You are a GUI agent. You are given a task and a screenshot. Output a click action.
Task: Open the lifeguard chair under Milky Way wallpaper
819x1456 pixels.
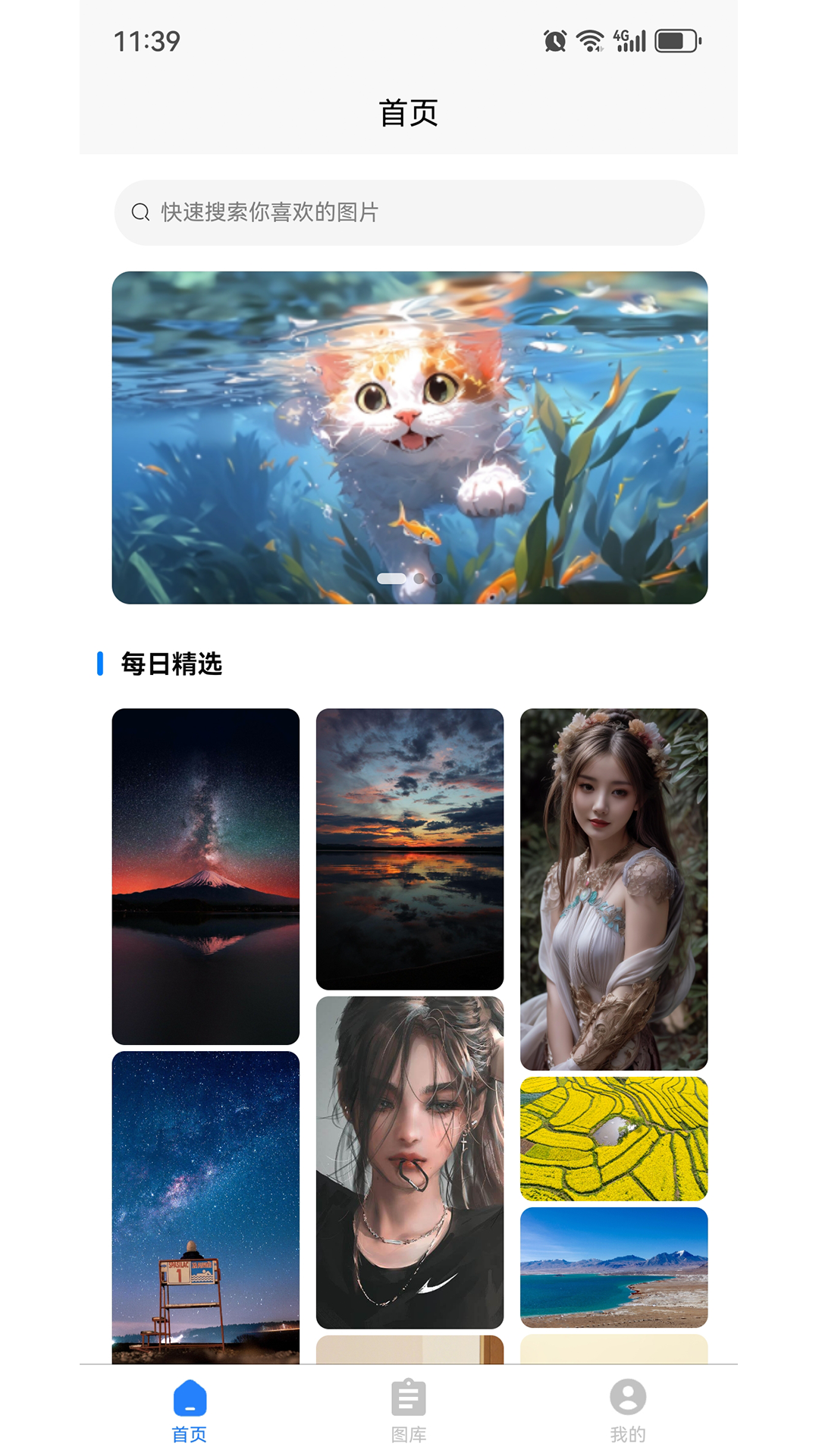pos(206,1206)
